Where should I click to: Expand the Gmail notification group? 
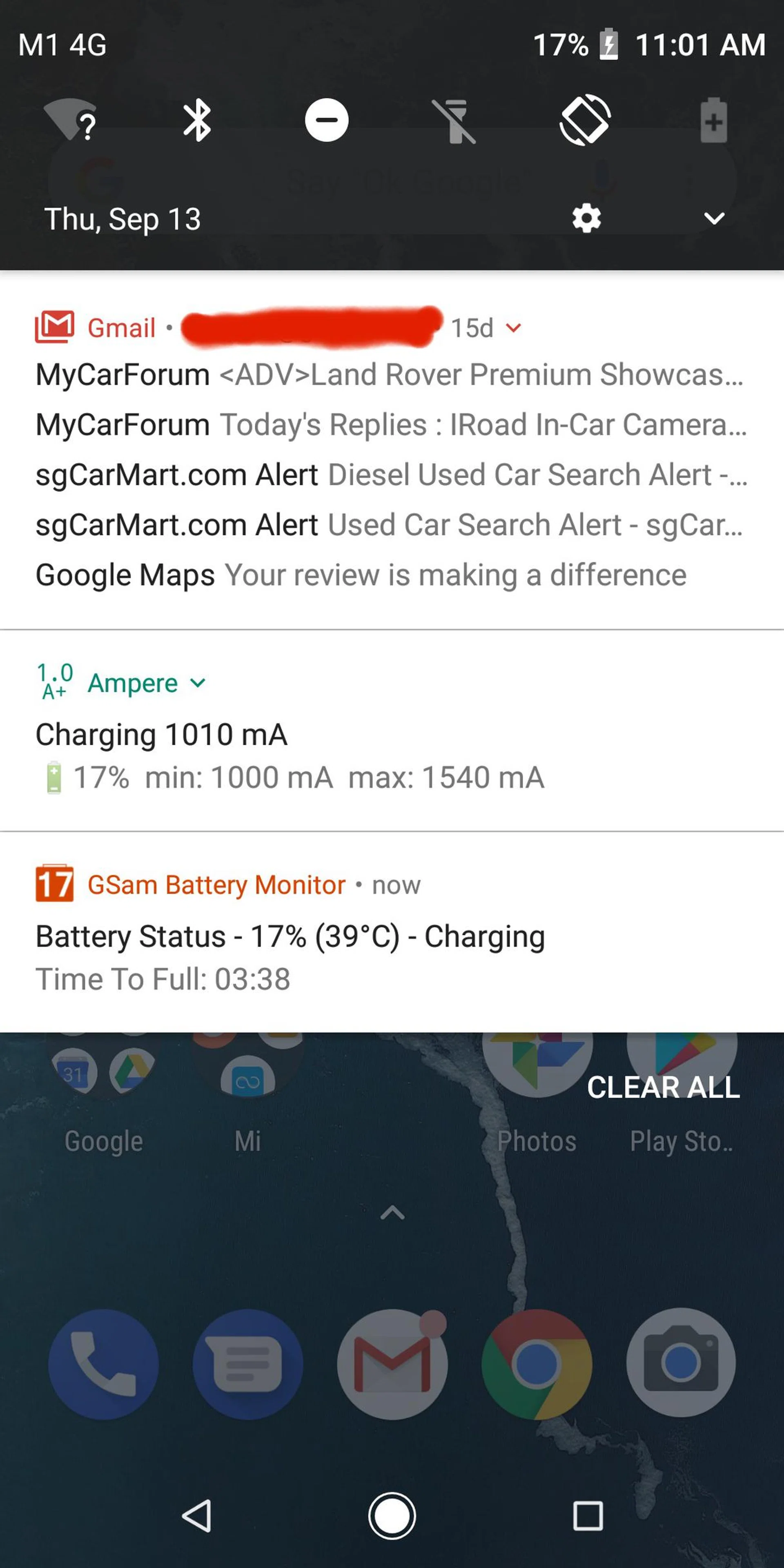(x=513, y=328)
